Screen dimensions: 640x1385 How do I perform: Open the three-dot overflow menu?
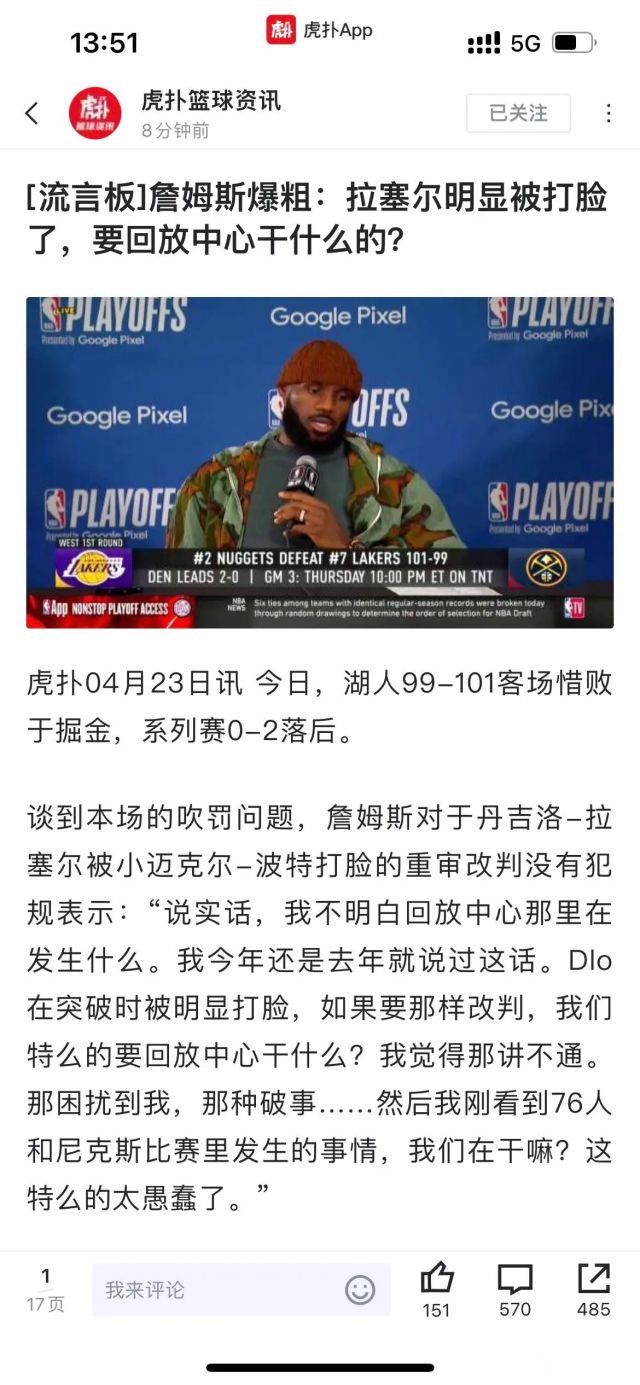[608, 113]
